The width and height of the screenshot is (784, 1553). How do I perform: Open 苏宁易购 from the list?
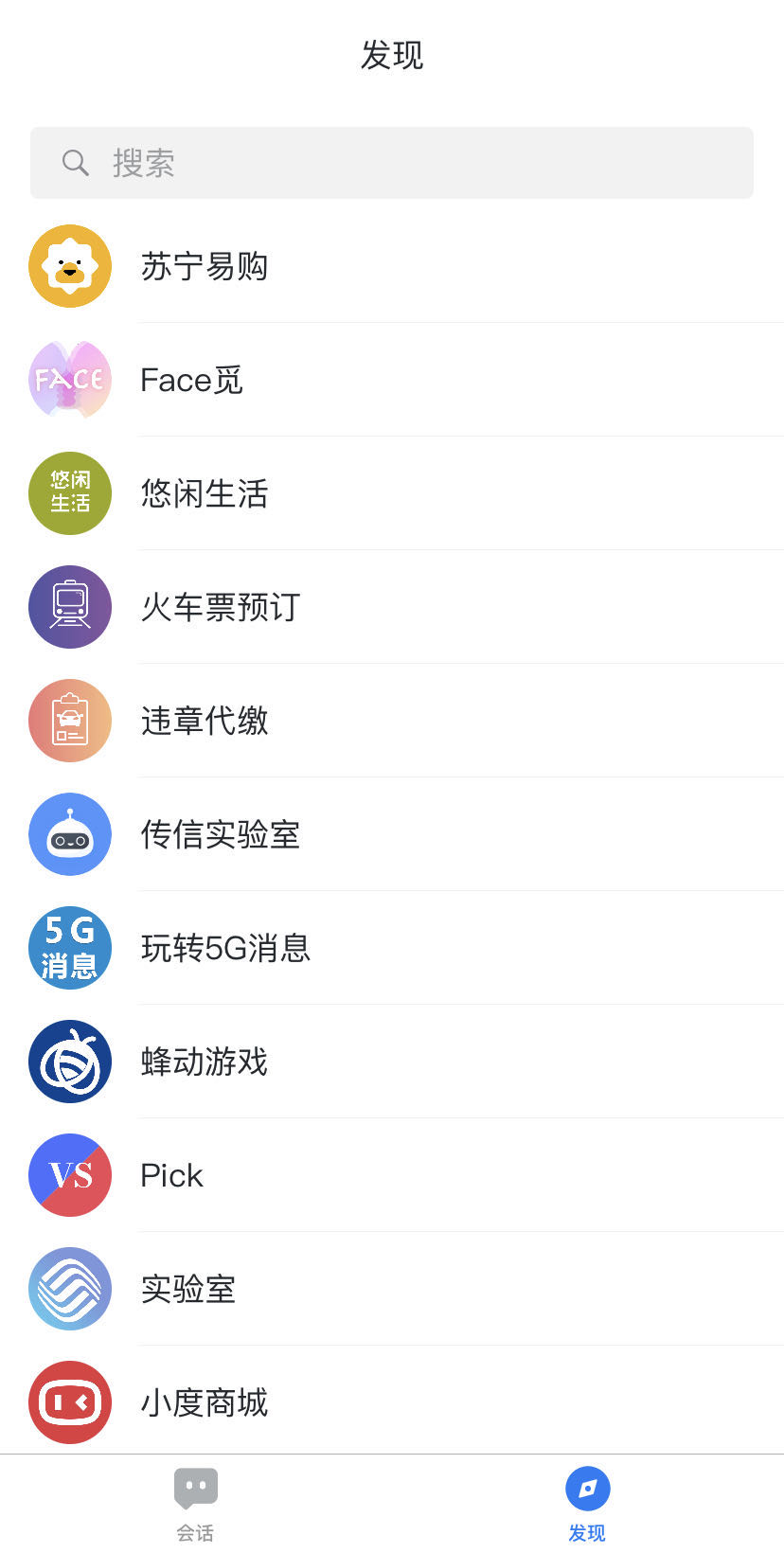(205, 266)
